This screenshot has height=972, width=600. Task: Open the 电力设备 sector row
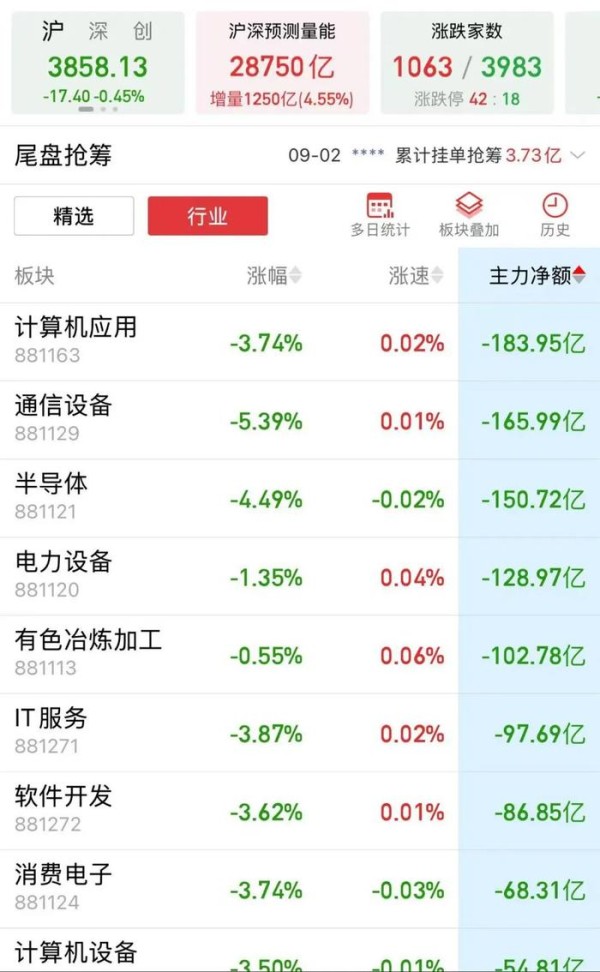click(x=300, y=577)
